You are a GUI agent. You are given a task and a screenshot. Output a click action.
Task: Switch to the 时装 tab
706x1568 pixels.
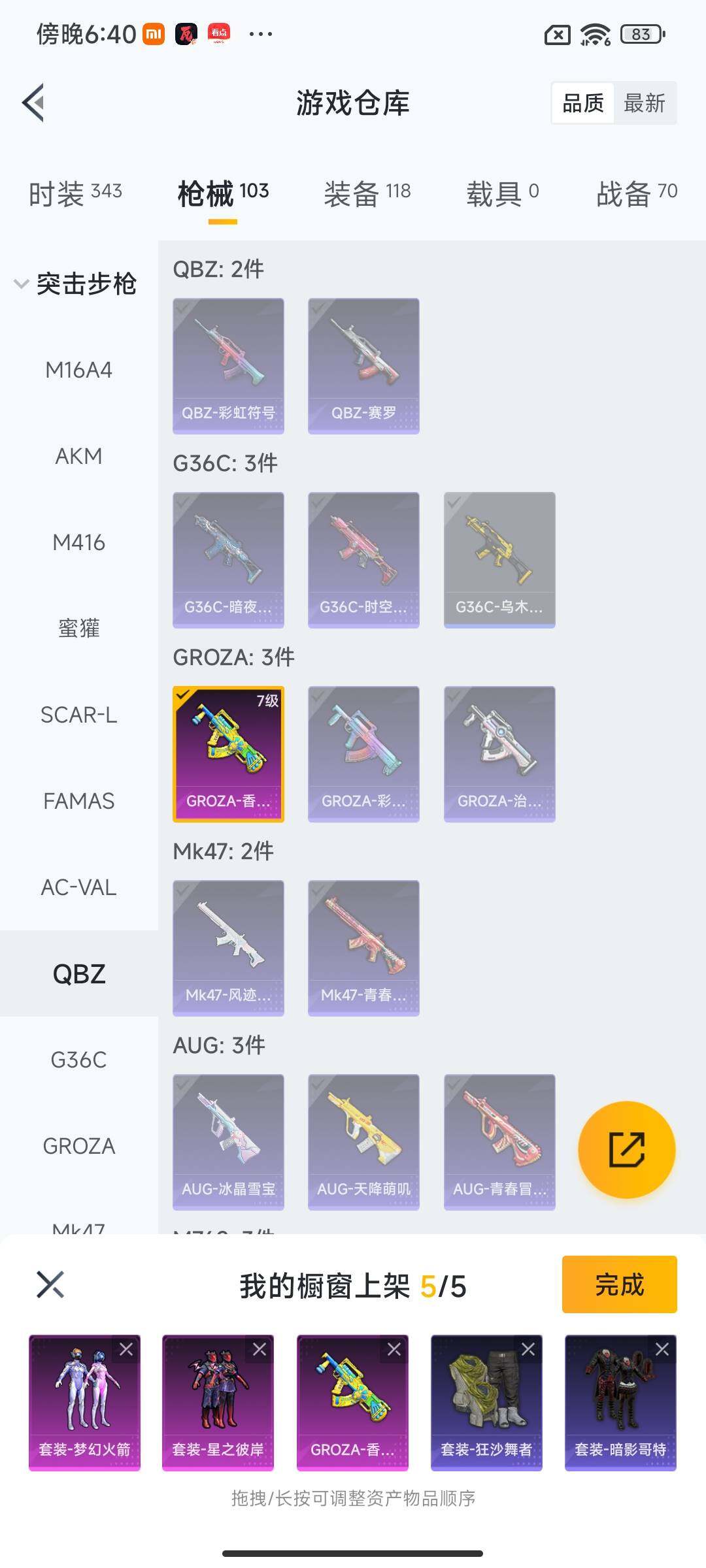[75, 193]
